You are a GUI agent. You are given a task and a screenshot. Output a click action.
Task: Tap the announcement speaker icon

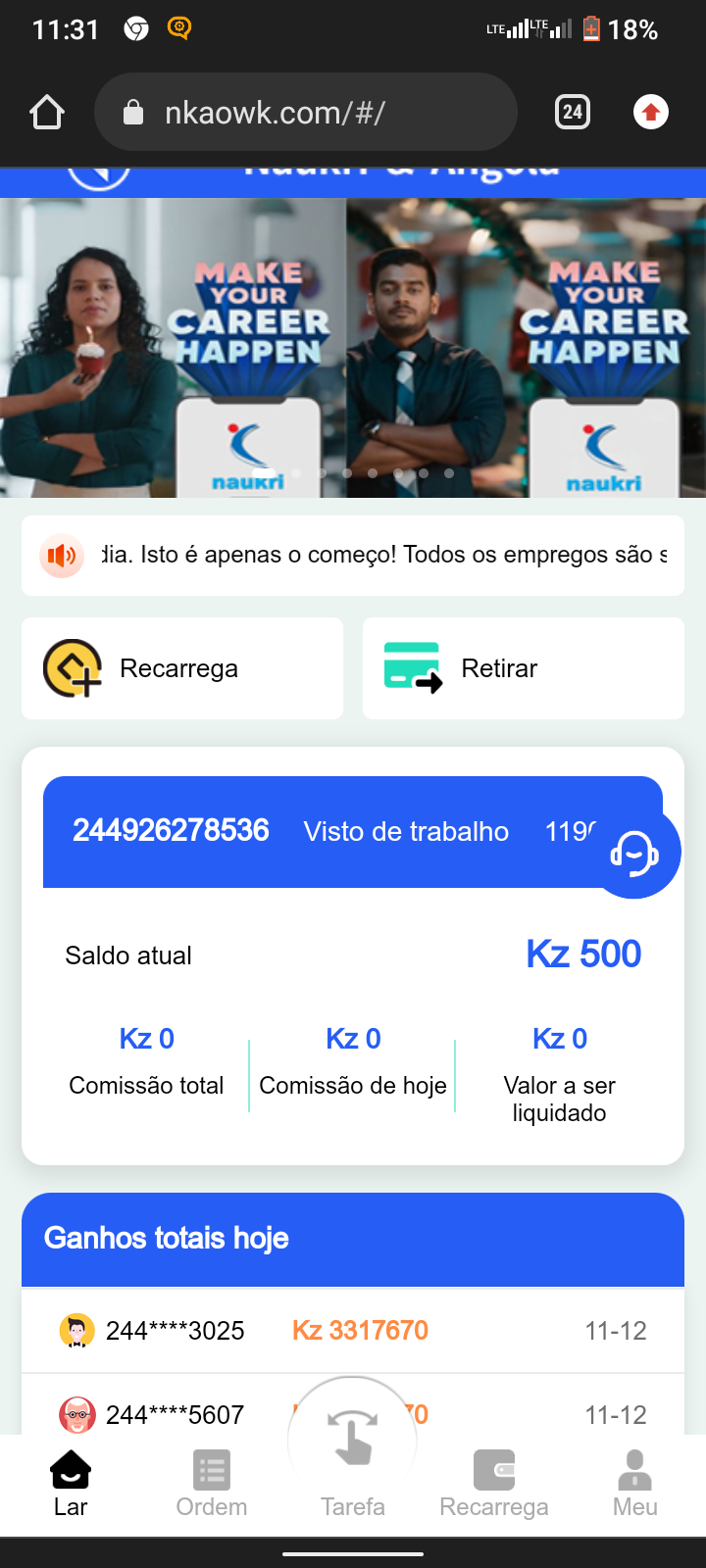(62, 556)
